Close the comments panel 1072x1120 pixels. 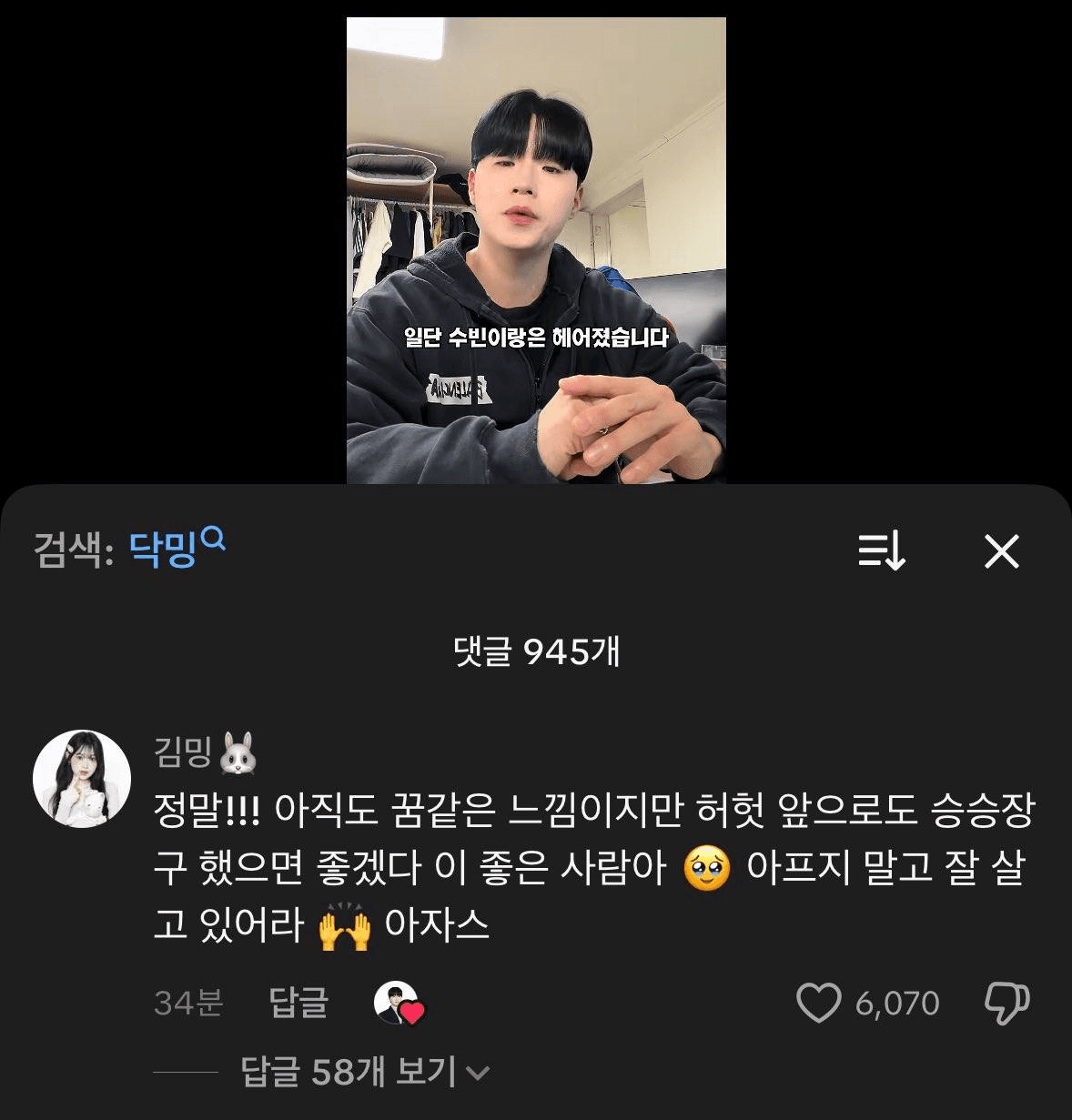[1001, 551]
